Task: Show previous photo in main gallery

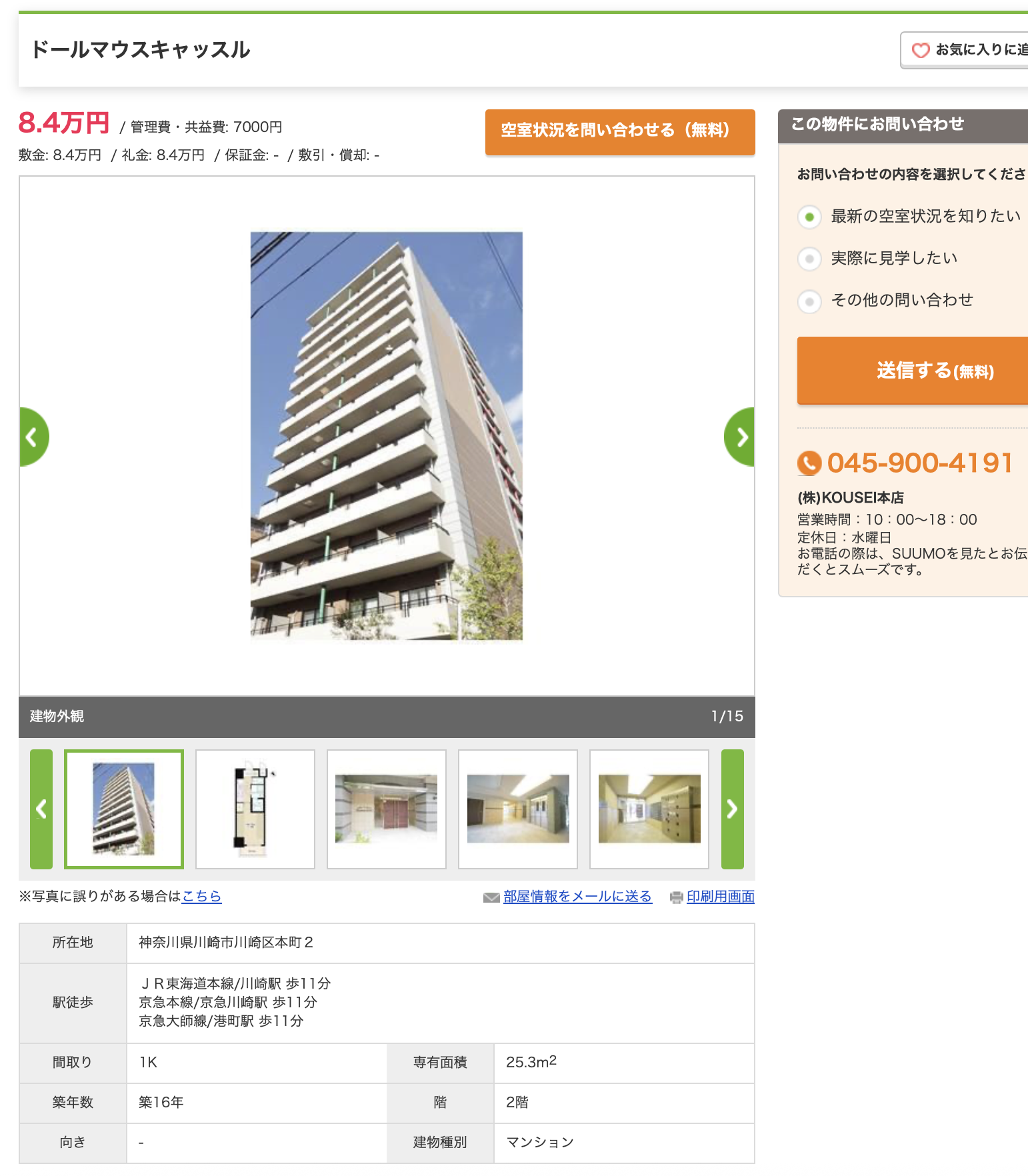Action: 33,437
